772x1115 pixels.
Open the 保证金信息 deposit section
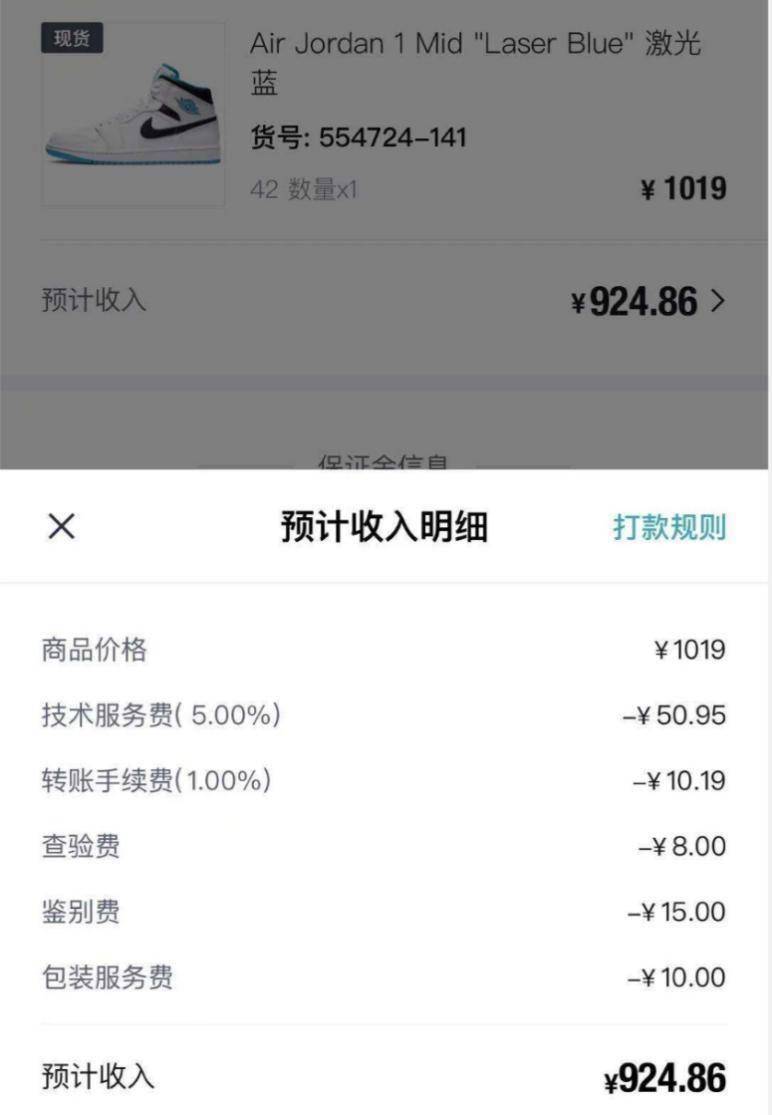coord(386,458)
